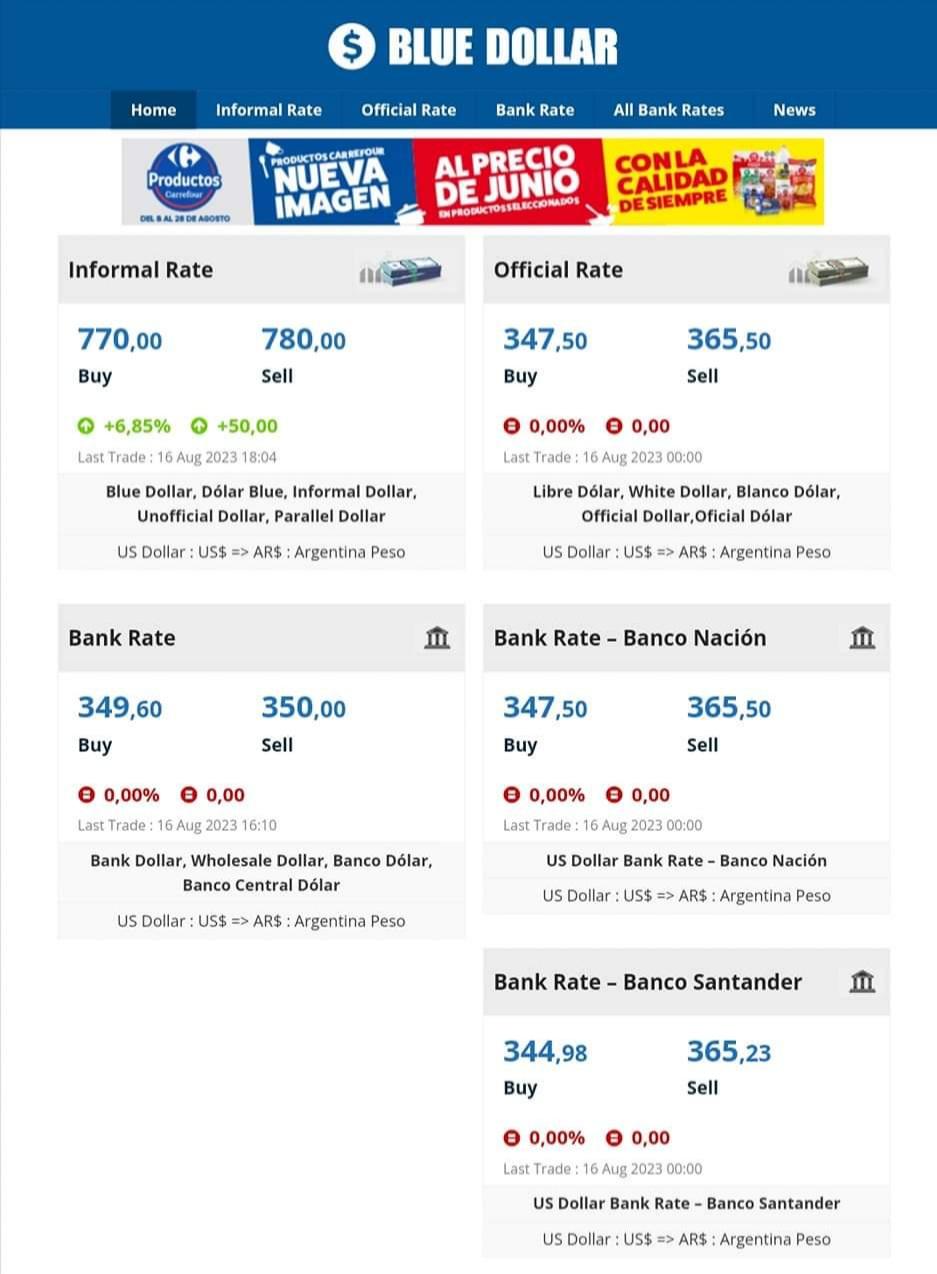Screen dimensions: 937x1274
Task: Open the Informal Rate card heading
Action: 140,270
